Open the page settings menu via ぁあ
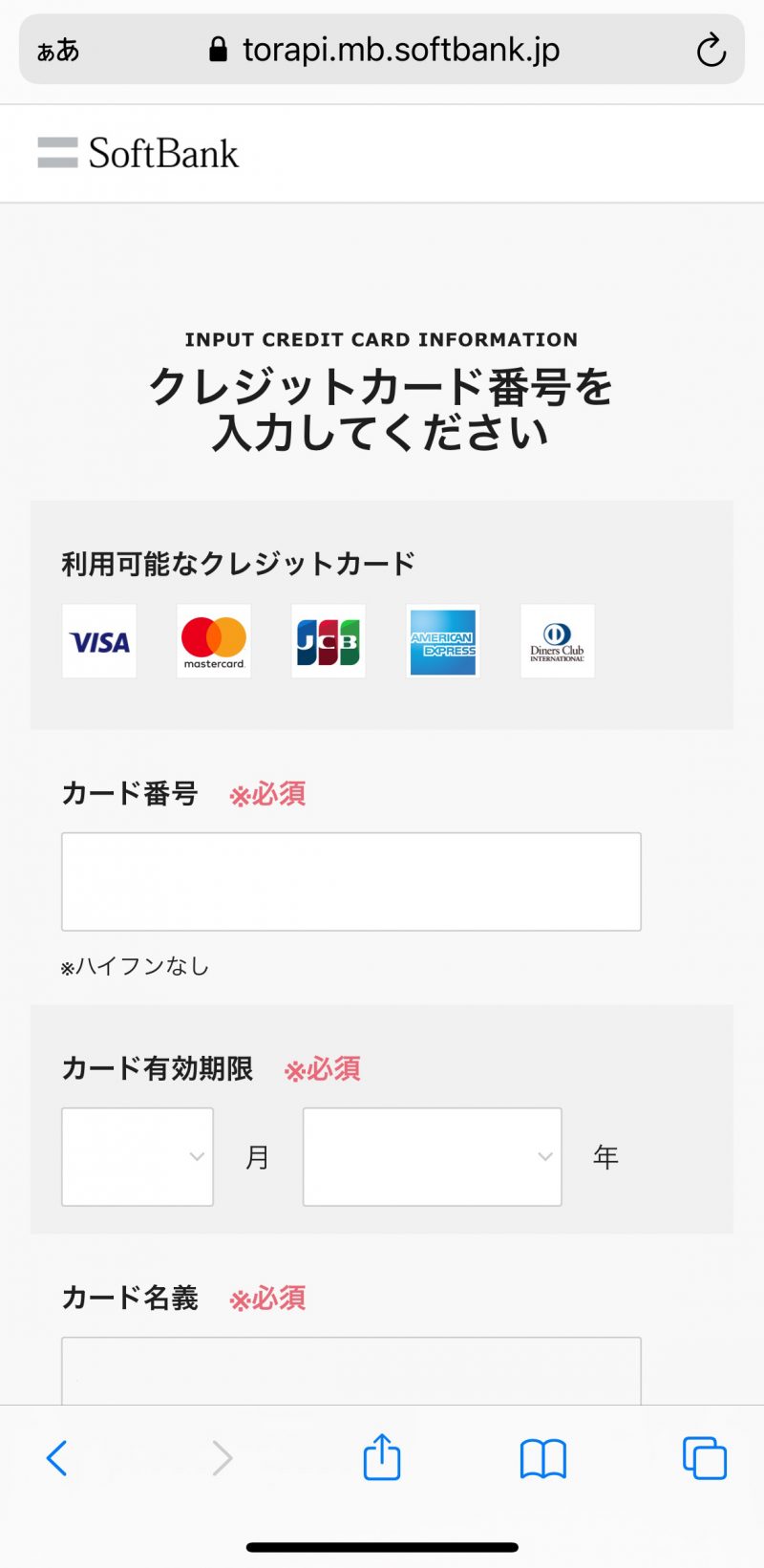Image resolution: width=764 pixels, height=1568 pixels. click(x=57, y=49)
